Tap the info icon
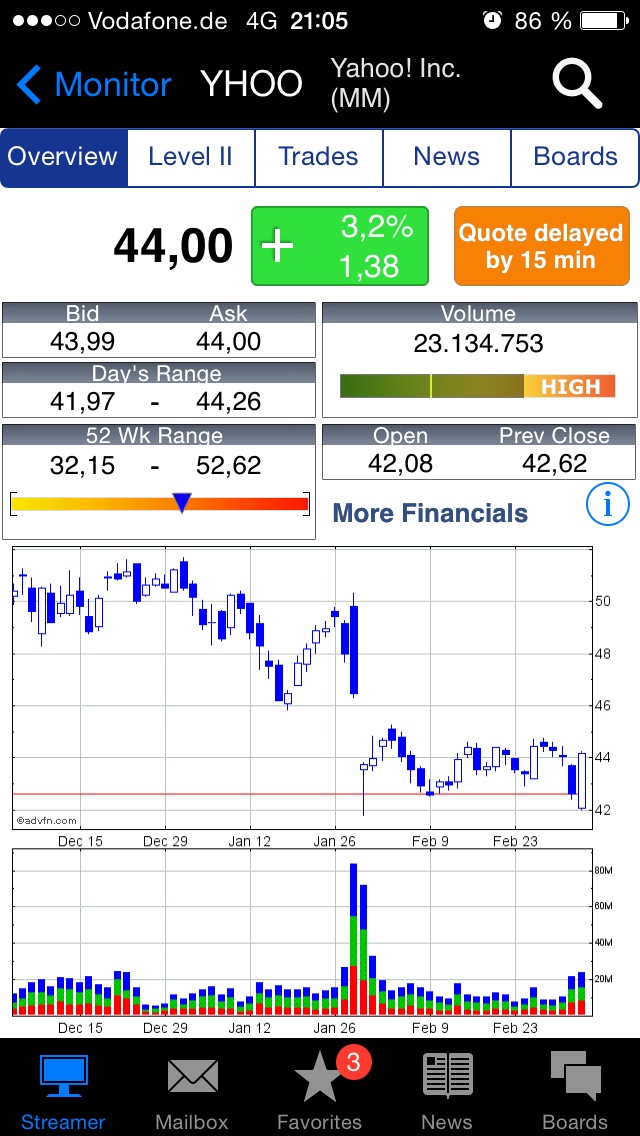 pyautogui.click(x=607, y=506)
